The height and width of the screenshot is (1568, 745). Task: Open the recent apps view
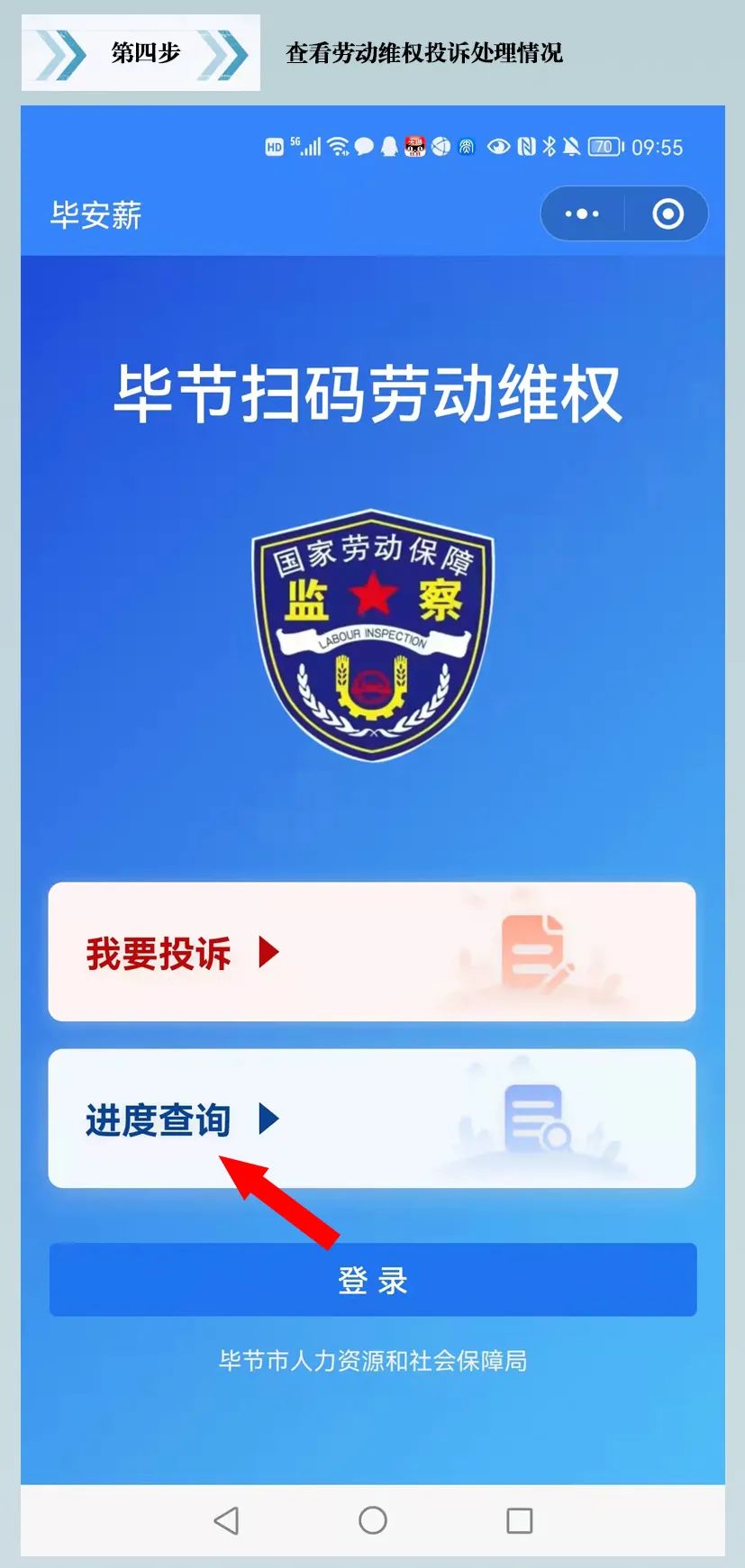[520, 1521]
